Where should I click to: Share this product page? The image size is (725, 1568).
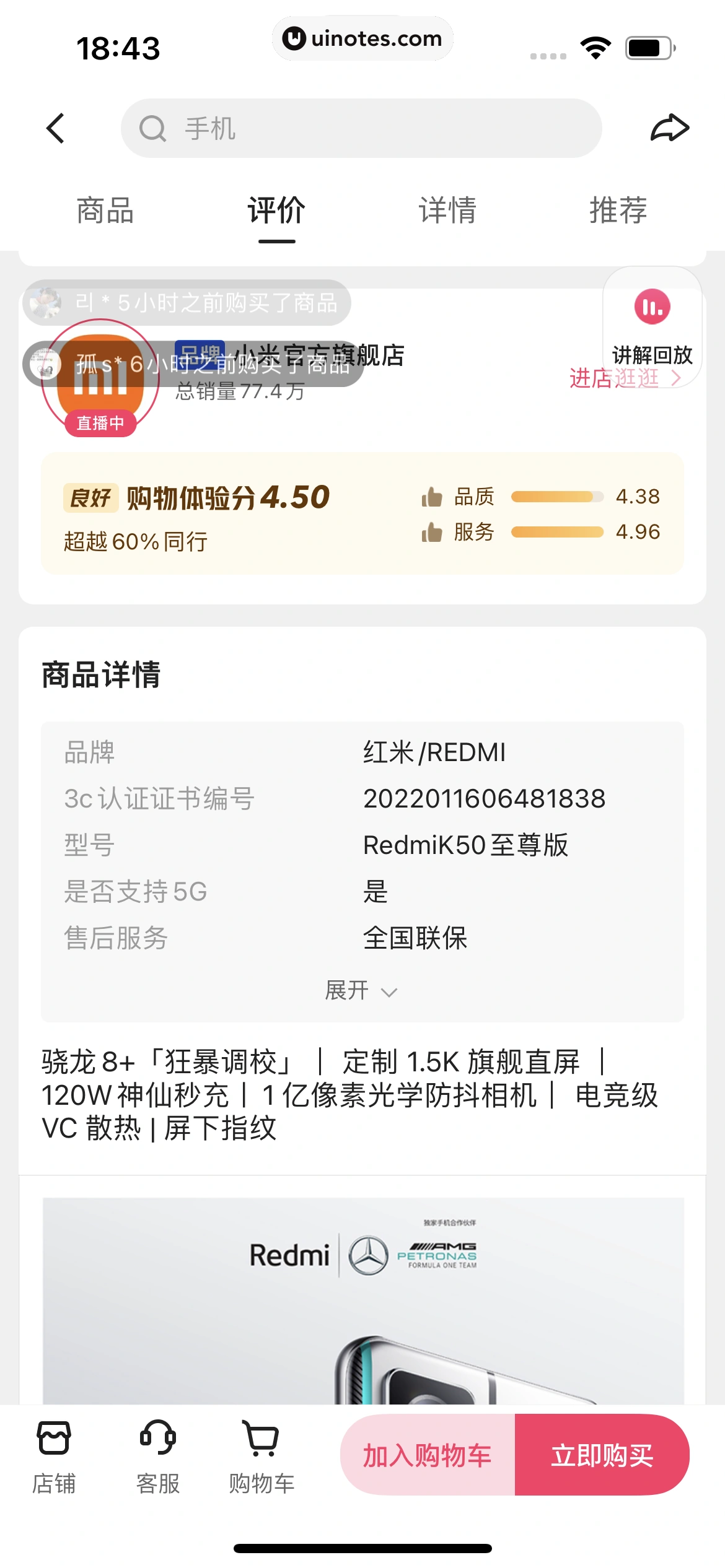(x=669, y=128)
